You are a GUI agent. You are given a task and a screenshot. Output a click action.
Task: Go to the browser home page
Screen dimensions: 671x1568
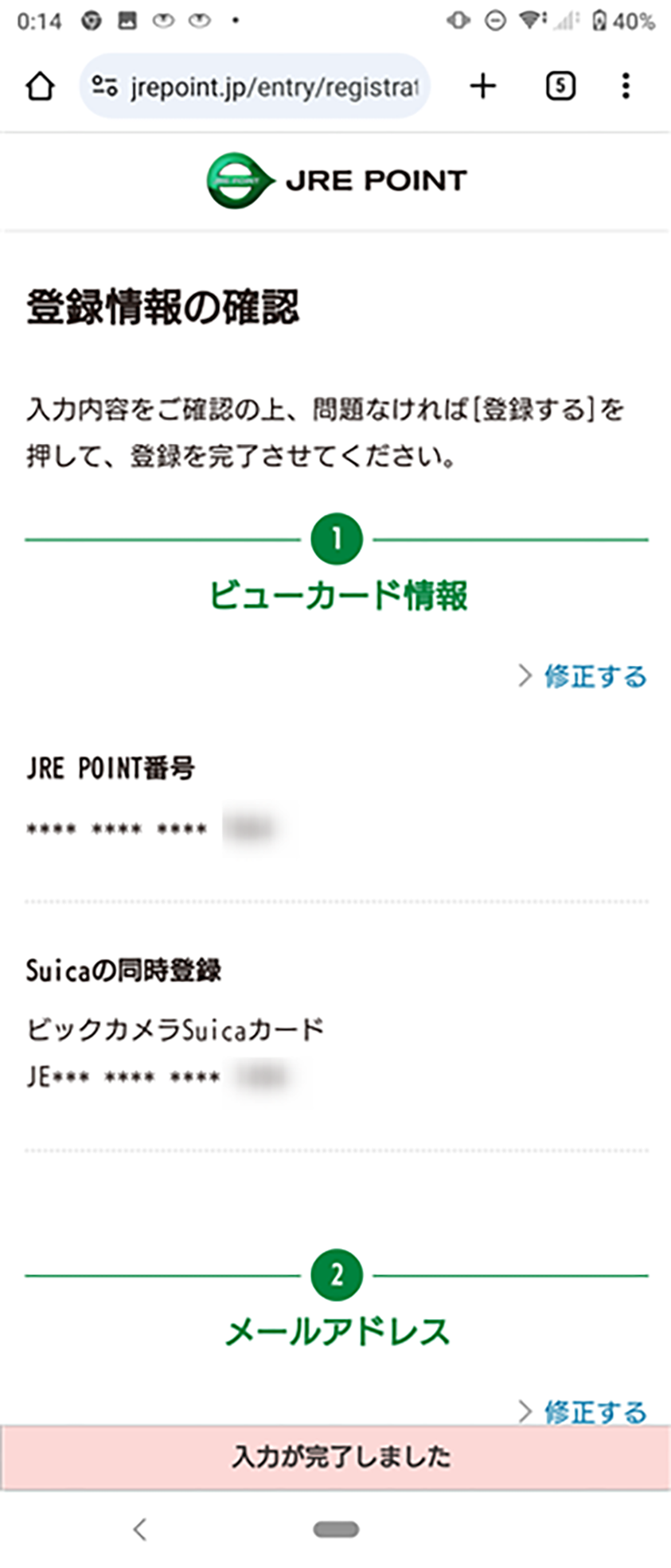click(40, 86)
